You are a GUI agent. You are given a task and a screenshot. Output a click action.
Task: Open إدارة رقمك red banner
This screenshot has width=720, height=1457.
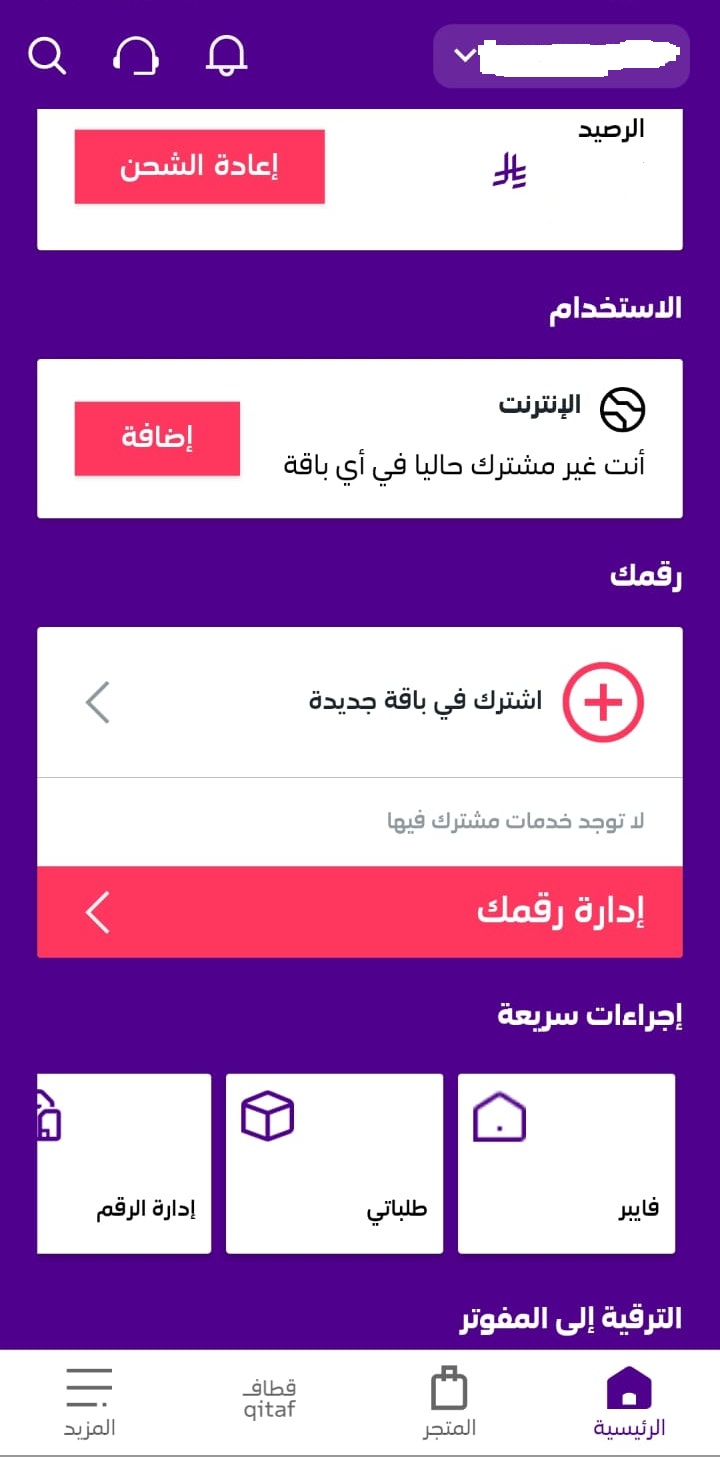point(360,912)
